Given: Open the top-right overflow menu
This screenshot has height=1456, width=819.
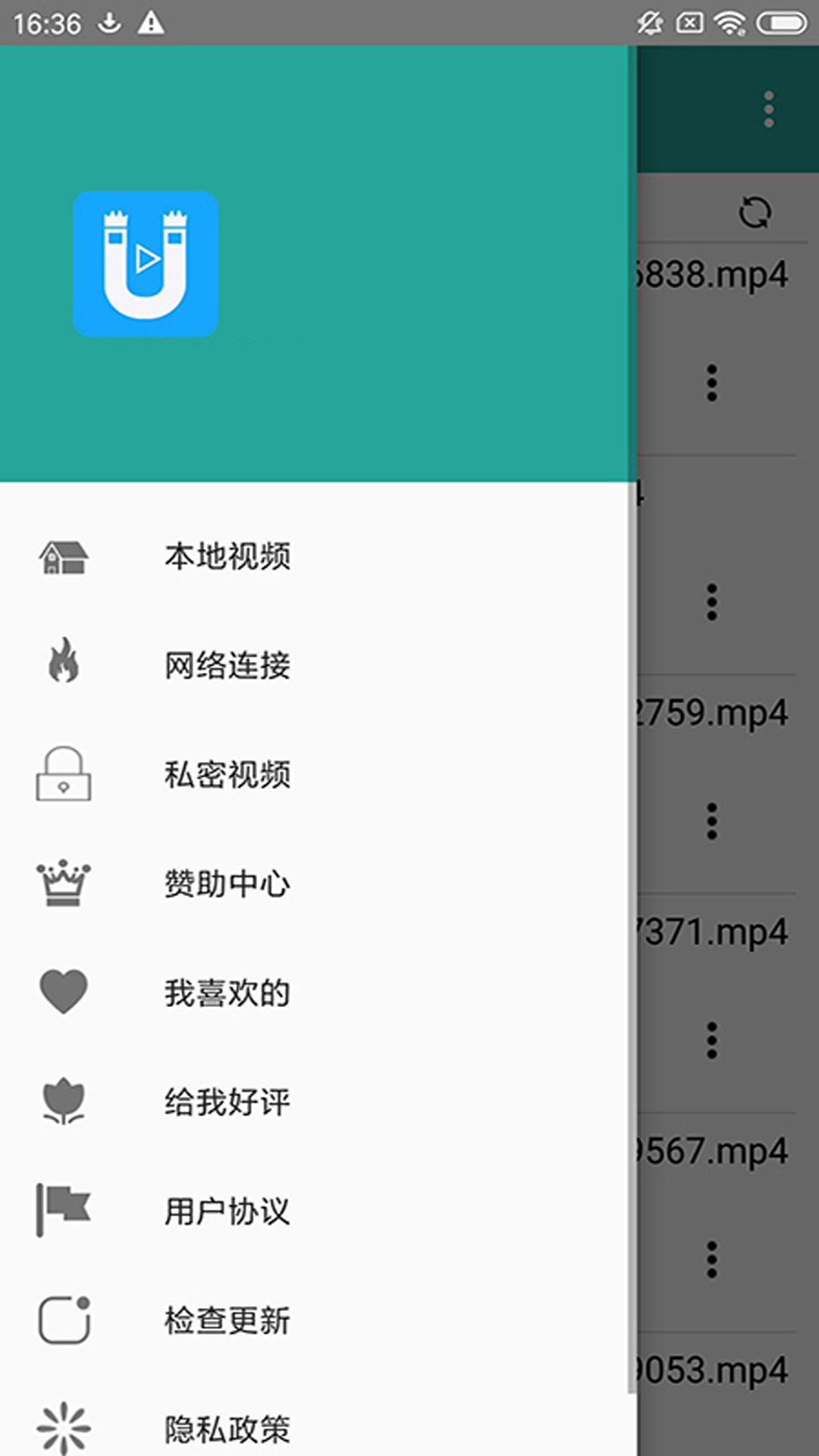Looking at the screenshot, I should pos(768,108).
